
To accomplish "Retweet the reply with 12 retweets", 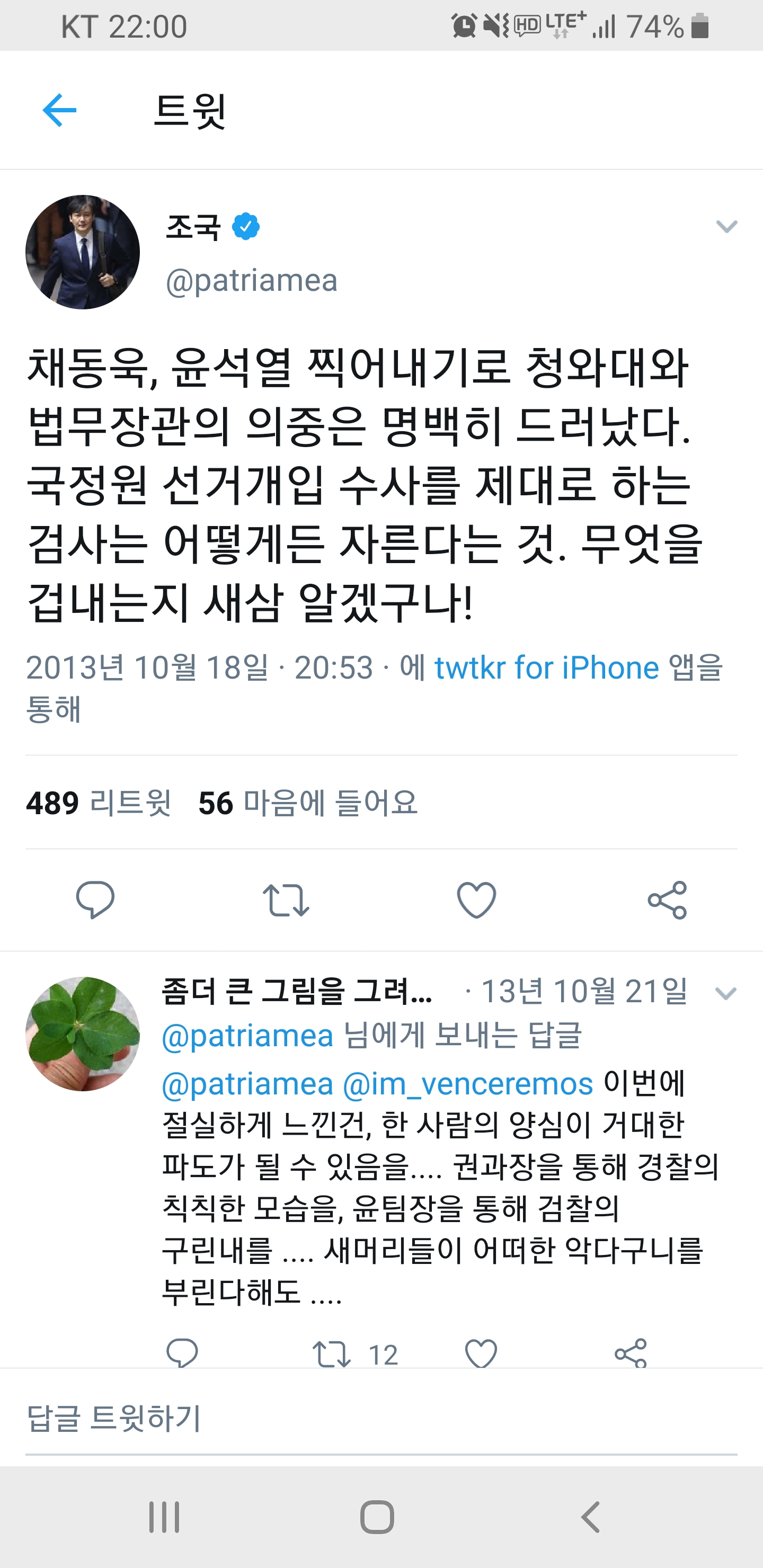I will click(x=332, y=1354).
